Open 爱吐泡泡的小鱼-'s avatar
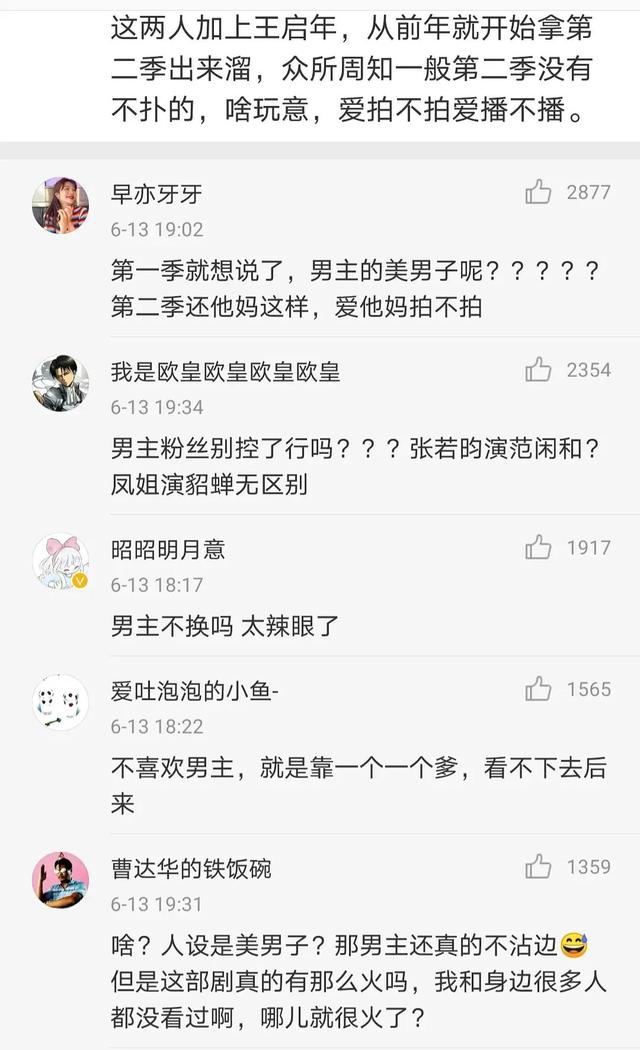 61,703
